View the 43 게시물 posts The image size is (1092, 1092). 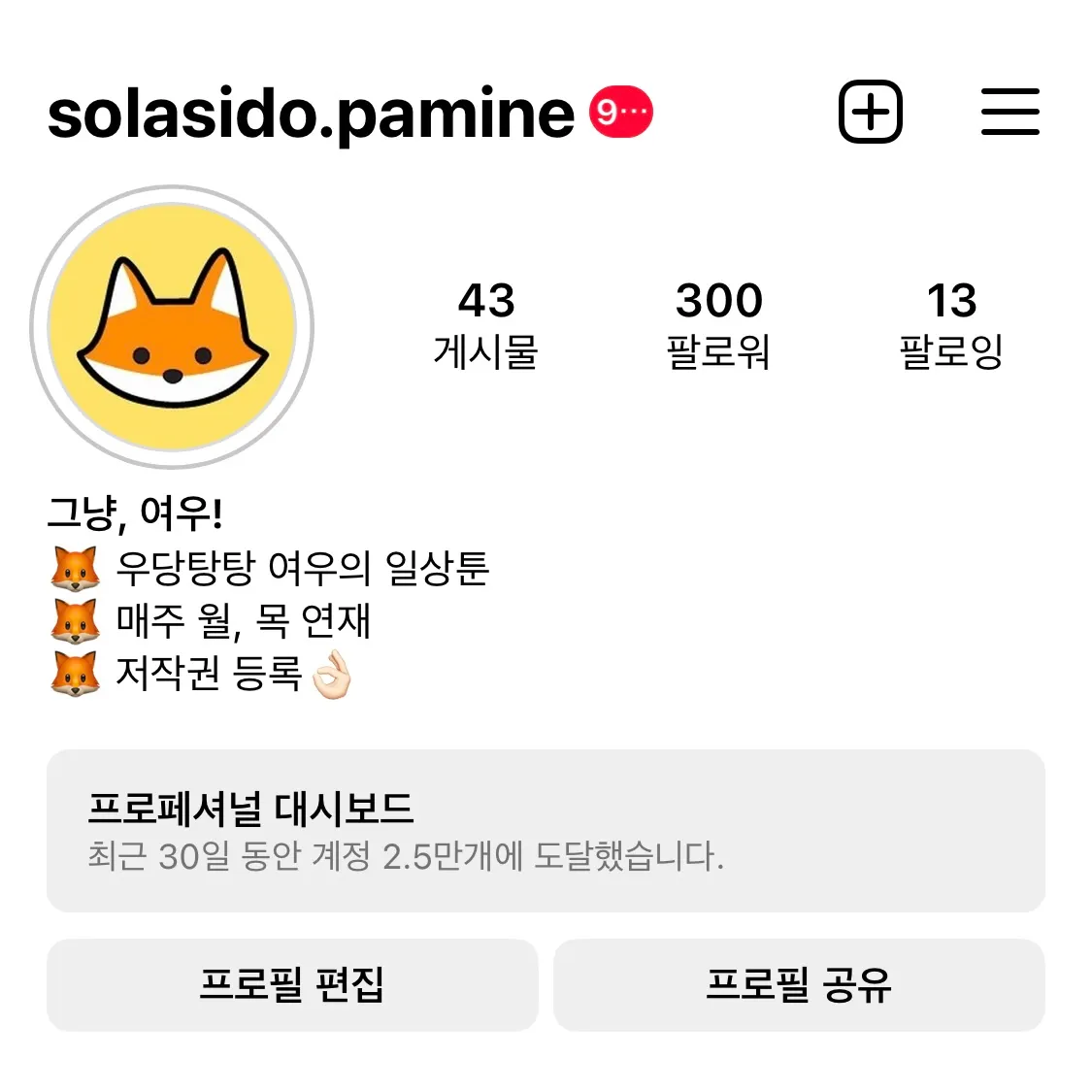[485, 325]
